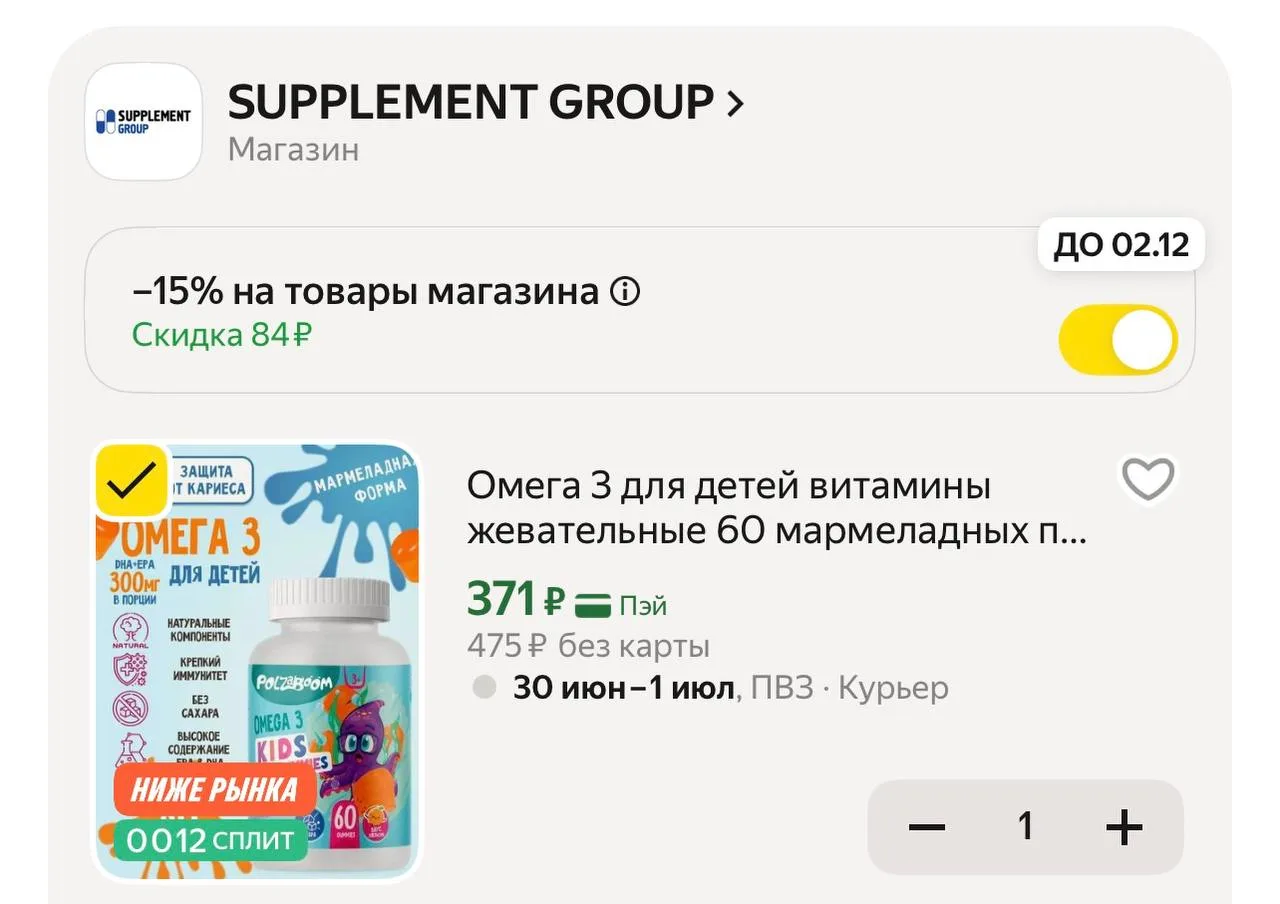Open the SUPPLEMENT GROUP store page
The image size is (1280, 904).
[486, 103]
